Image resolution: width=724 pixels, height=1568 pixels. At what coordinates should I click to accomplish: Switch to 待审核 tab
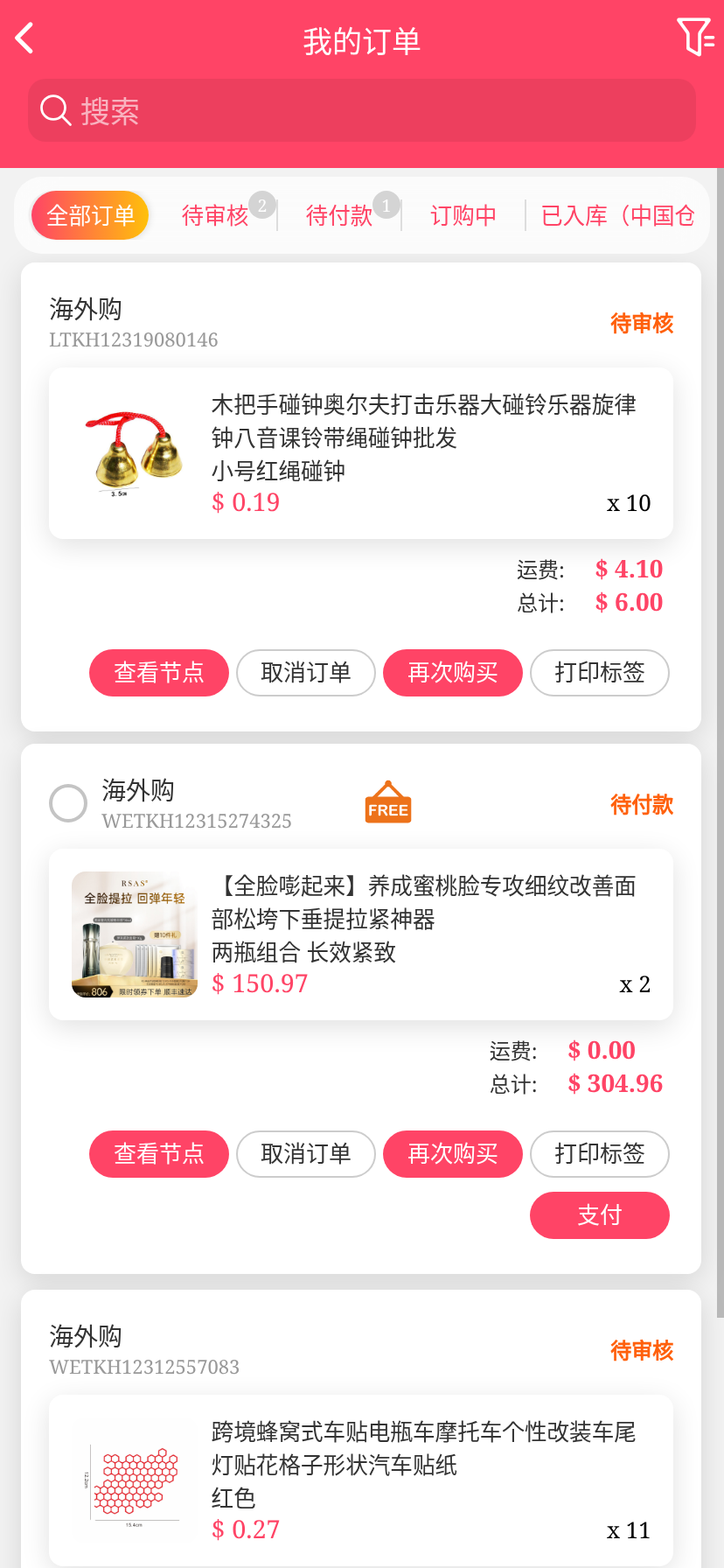click(215, 215)
